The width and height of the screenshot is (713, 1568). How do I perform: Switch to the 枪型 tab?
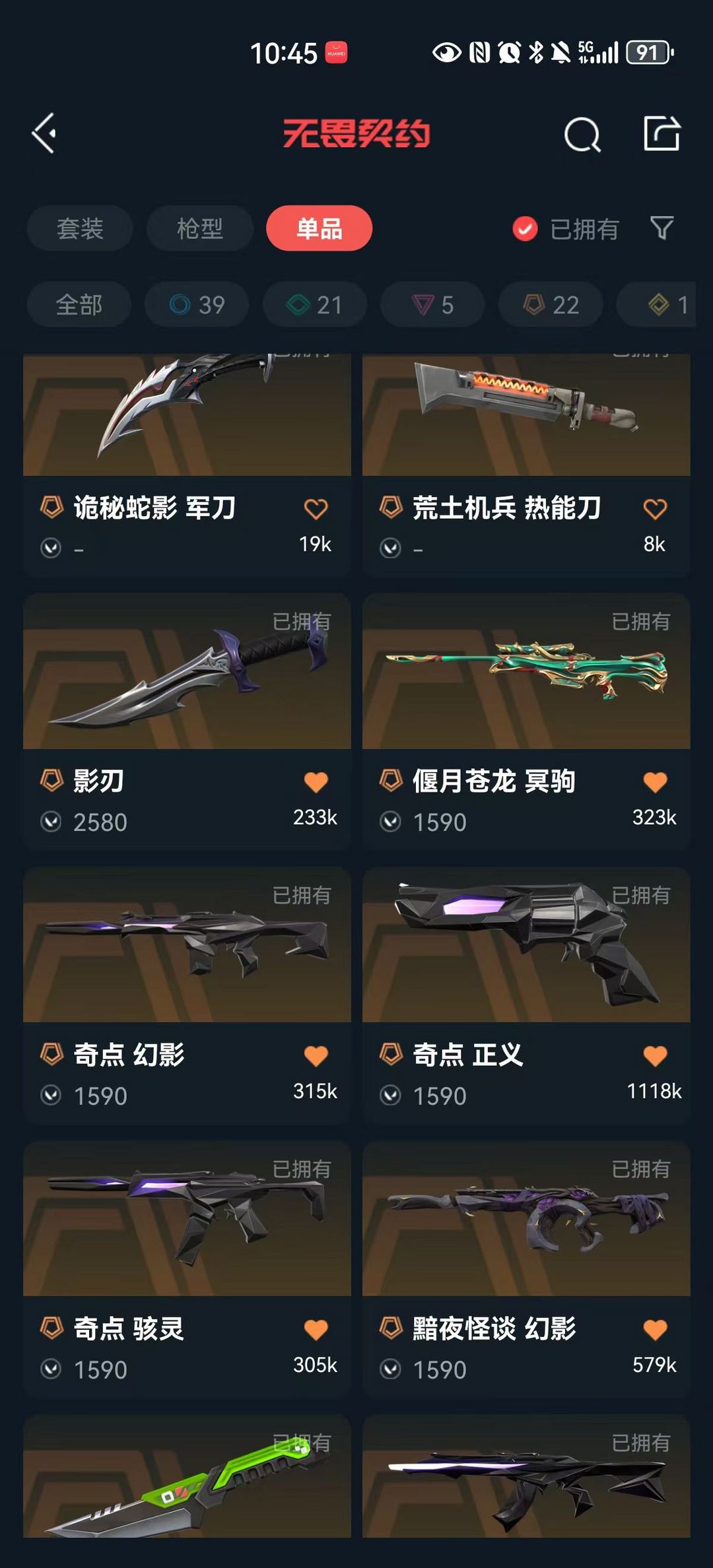(199, 228)
